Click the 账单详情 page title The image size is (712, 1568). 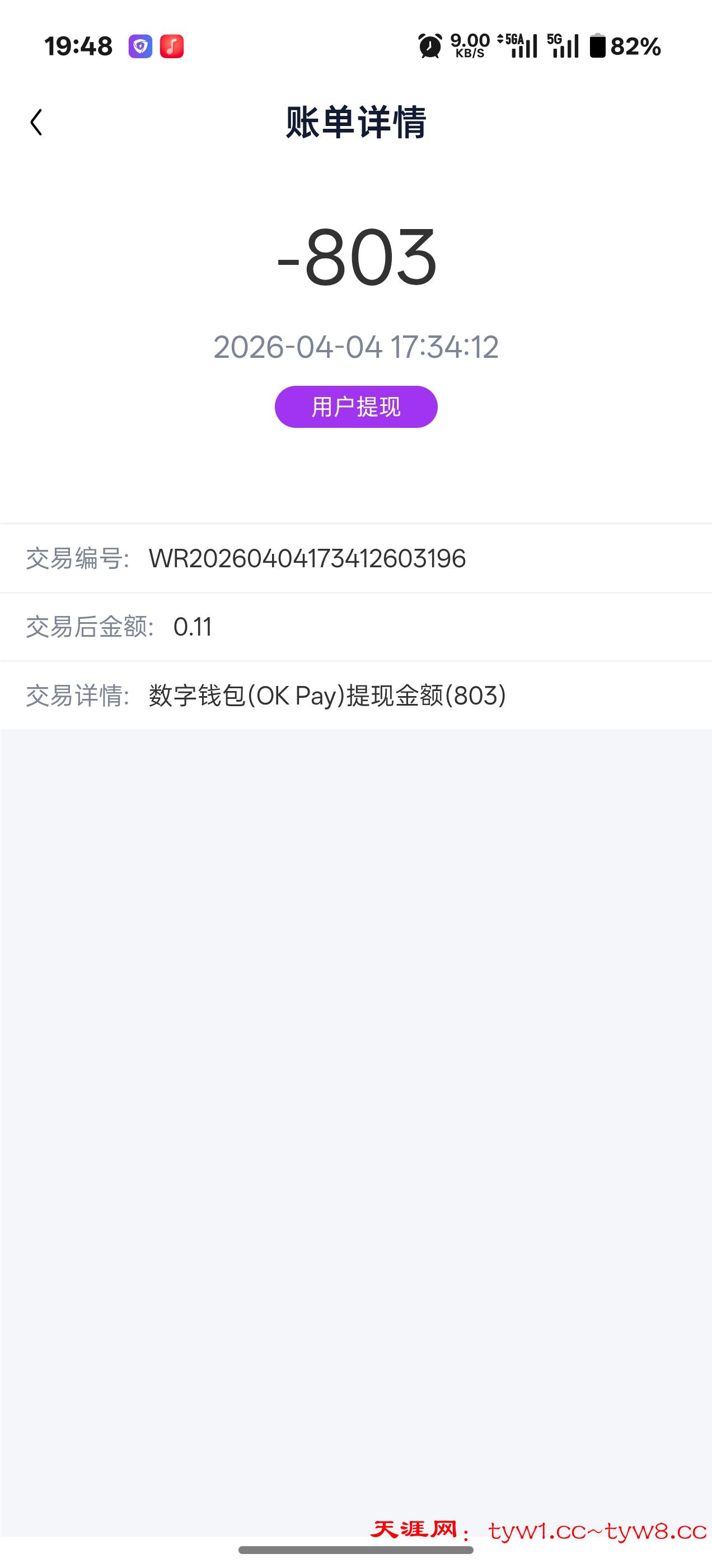click(355, 120)
